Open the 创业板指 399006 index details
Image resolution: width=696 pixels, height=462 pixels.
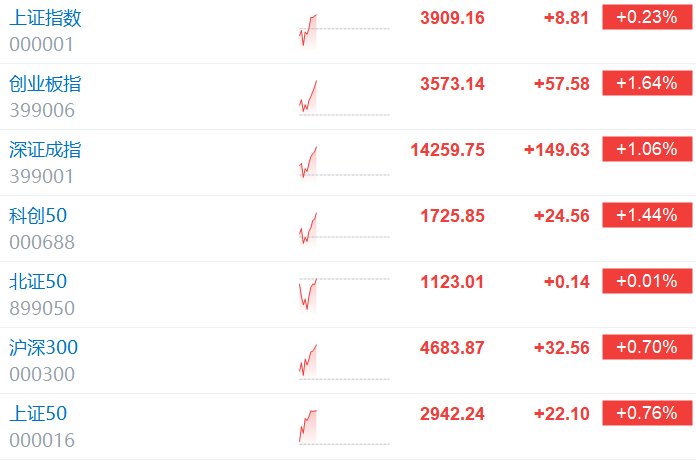click(x=348, y=97)
